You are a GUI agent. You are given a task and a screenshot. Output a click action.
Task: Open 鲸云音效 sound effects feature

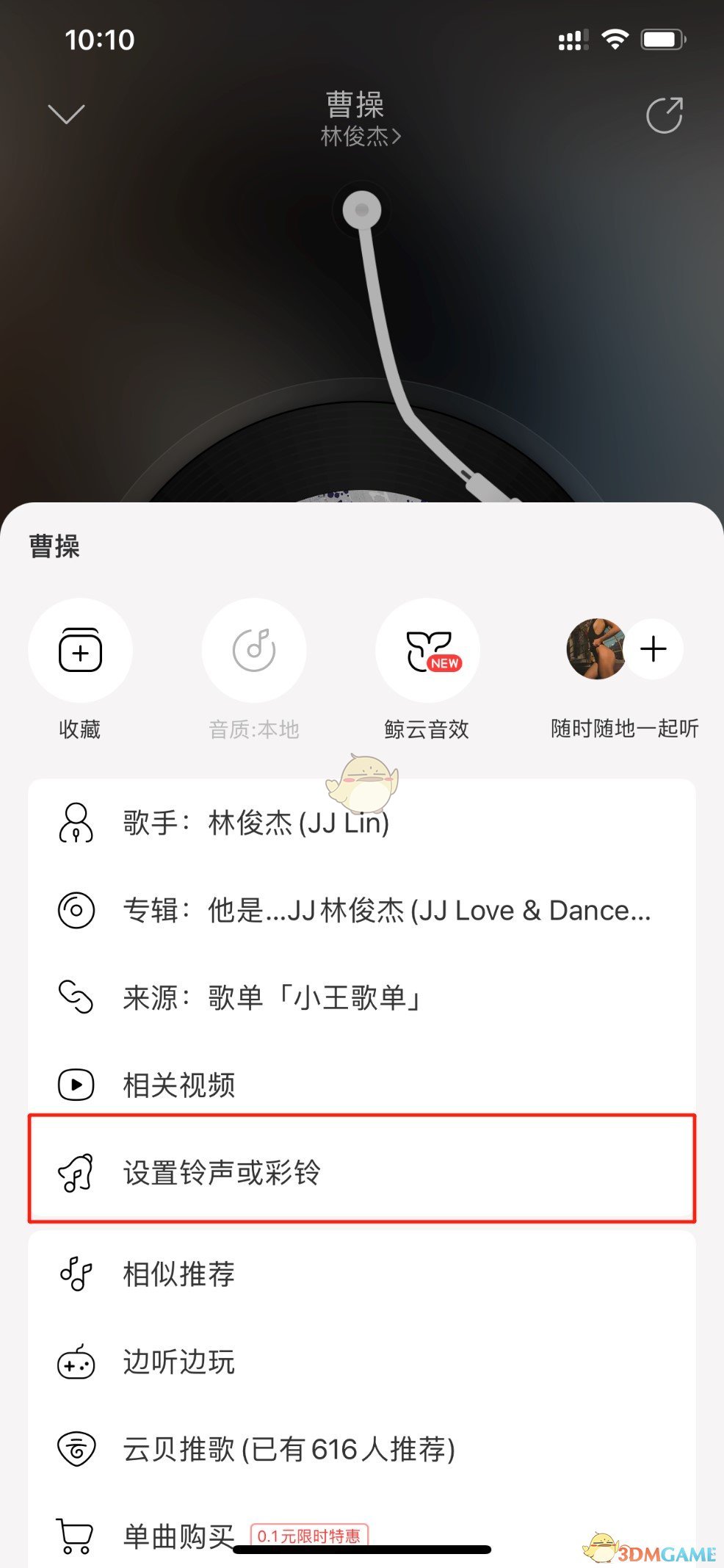pos(427,651)
